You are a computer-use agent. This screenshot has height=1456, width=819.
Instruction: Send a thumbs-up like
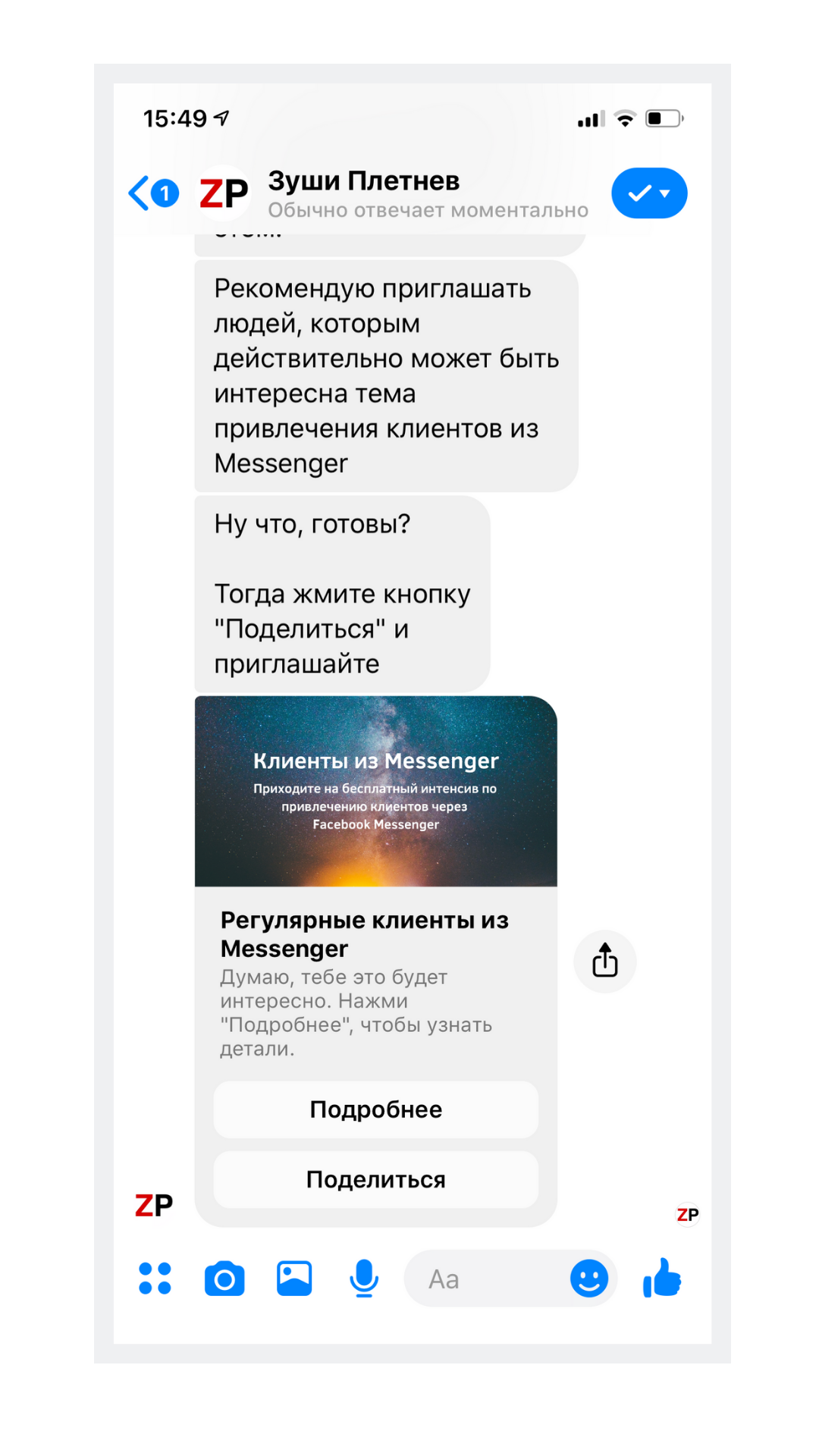coord(662,1278)
